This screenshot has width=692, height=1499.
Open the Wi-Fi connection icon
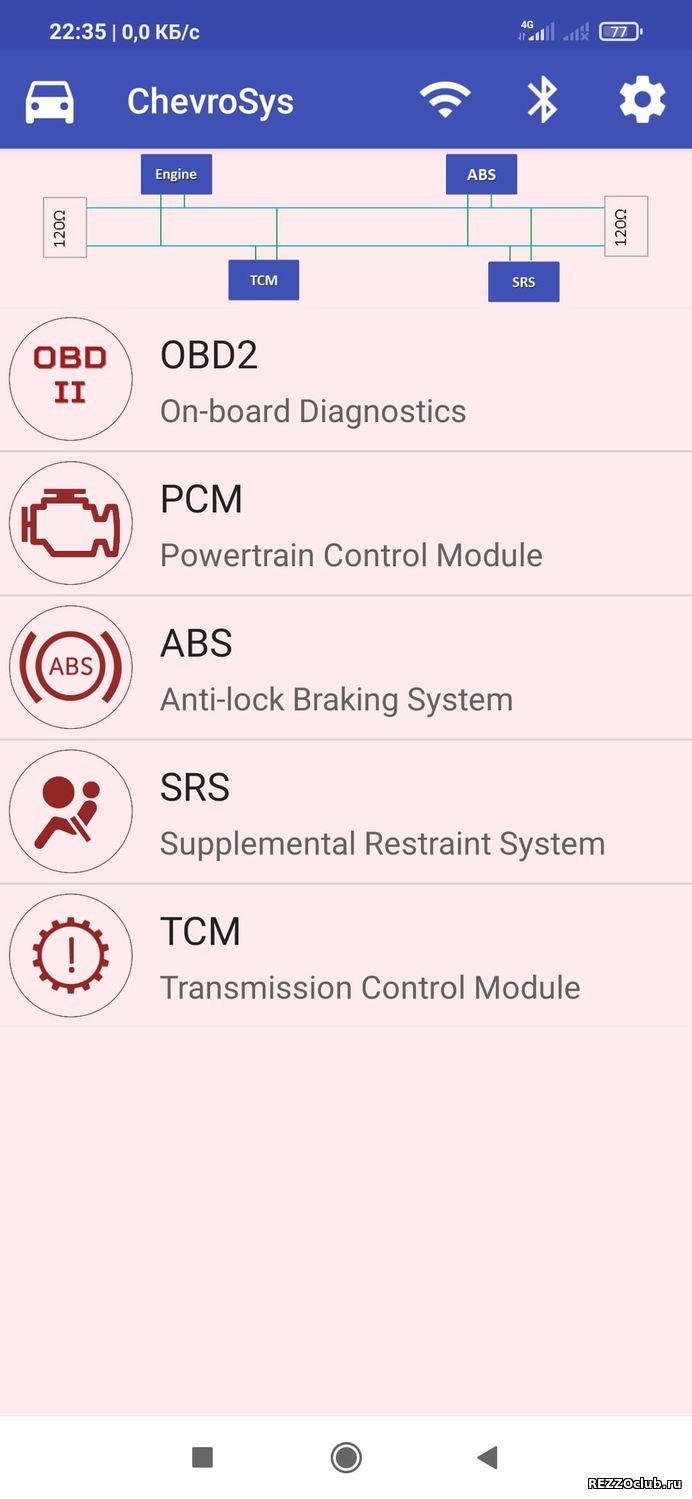[x=445, y=100]
